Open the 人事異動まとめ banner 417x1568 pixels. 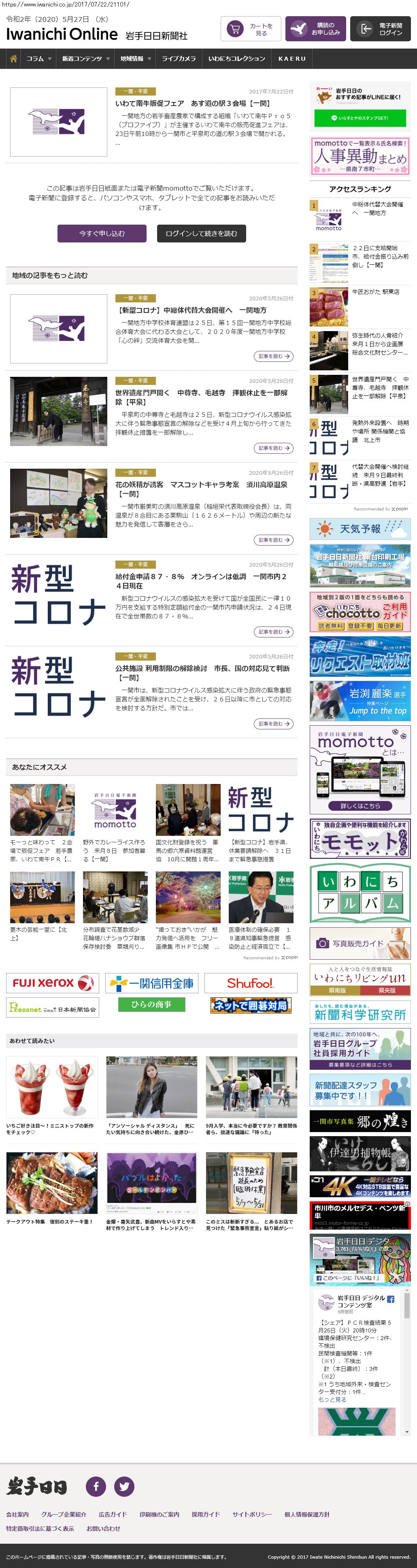pyautogui.click(x=360, y=156)
